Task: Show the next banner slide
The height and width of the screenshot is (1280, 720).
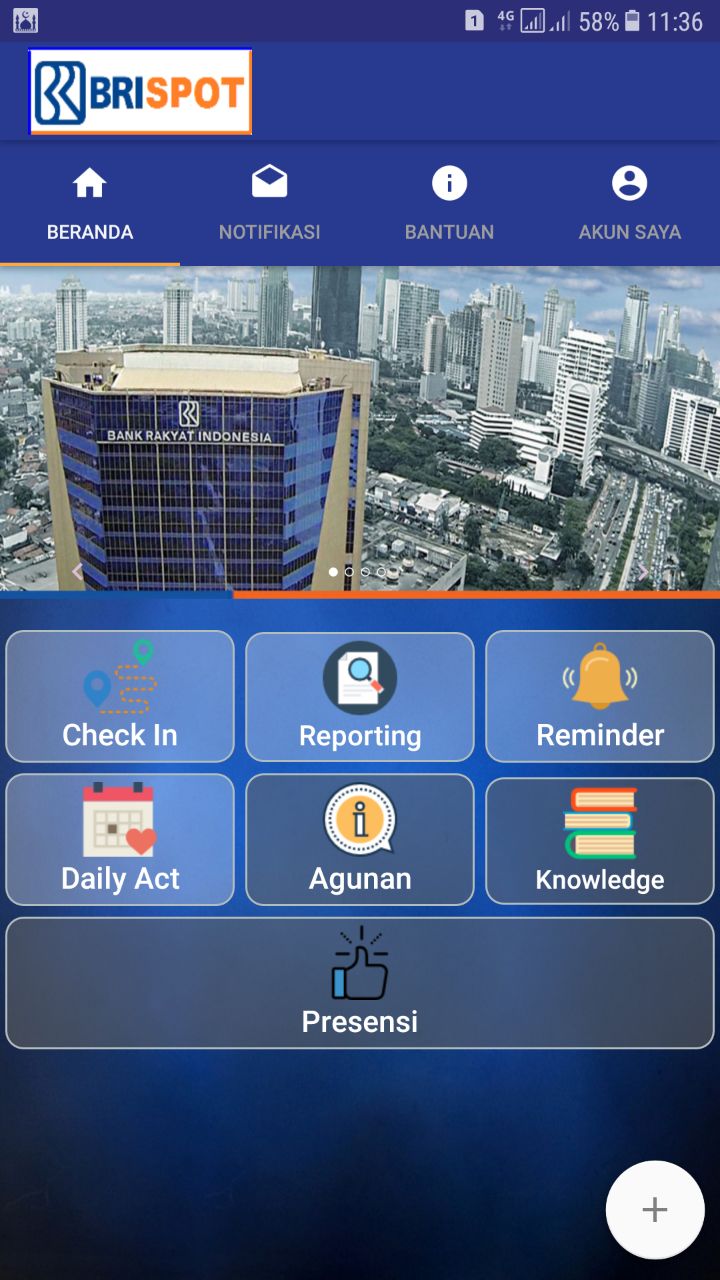Action: point(643,572)
